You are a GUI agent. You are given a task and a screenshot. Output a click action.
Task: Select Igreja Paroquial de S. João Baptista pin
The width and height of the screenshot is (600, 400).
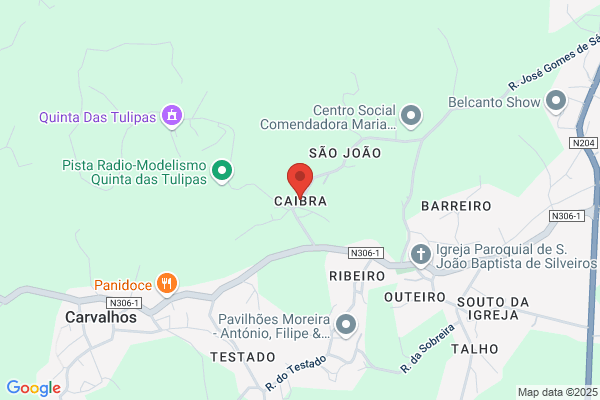click(x=421, y=255)
